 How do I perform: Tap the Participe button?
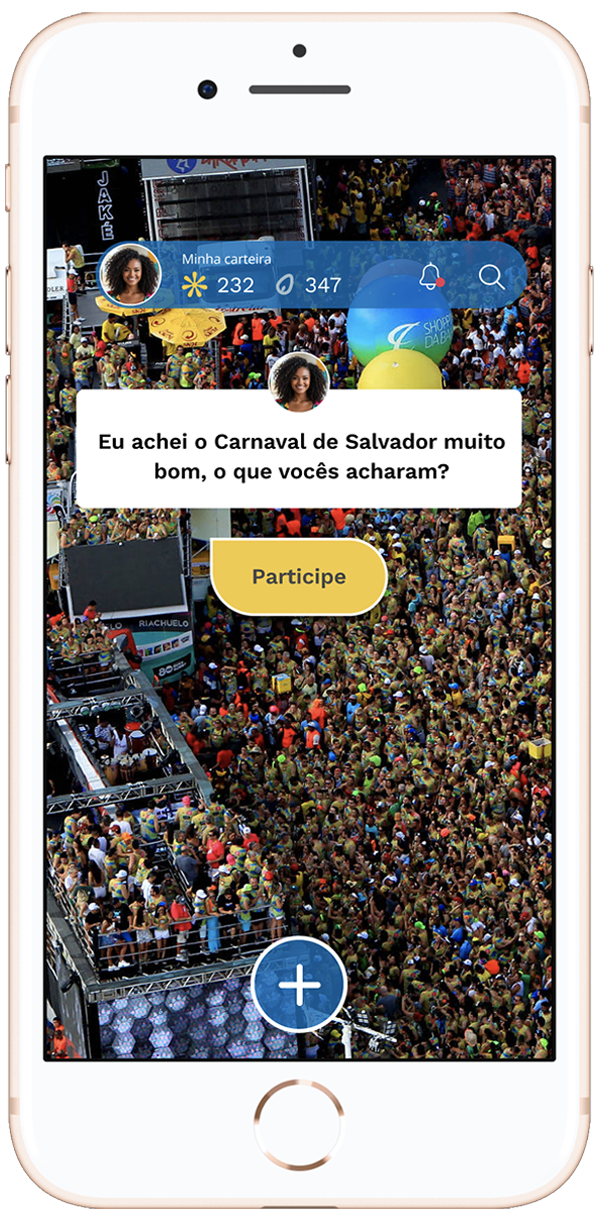[298, 577]
